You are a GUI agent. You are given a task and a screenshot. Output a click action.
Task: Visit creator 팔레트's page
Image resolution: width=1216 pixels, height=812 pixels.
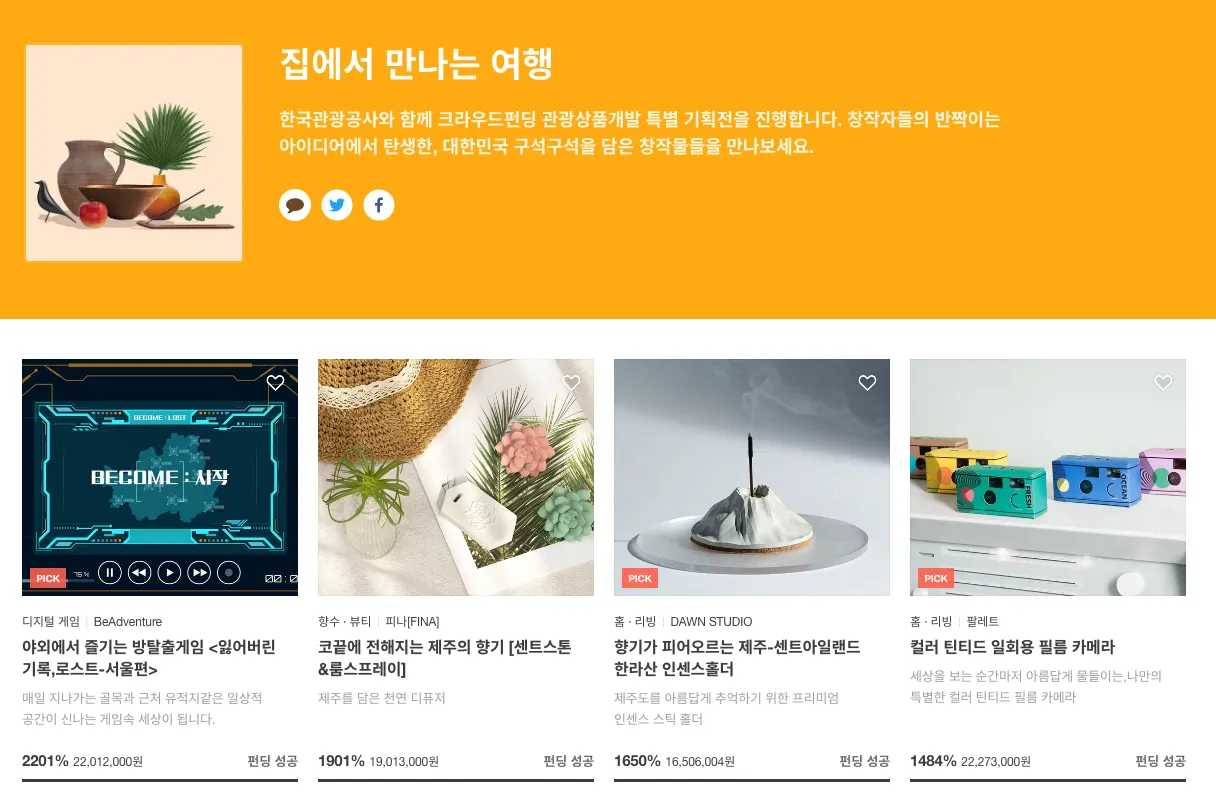[982, 621]
